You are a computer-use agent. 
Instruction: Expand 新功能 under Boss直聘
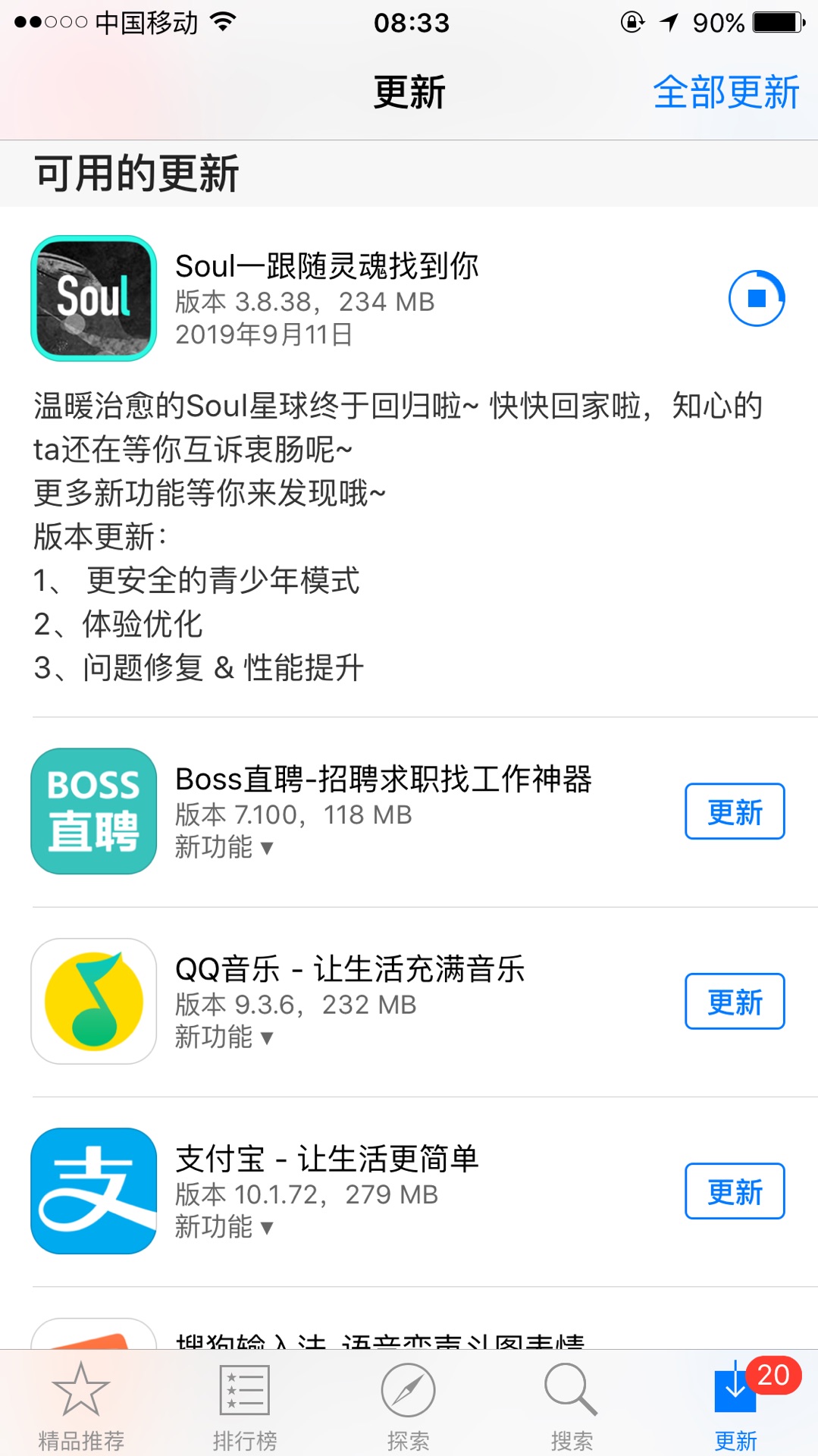224,847
